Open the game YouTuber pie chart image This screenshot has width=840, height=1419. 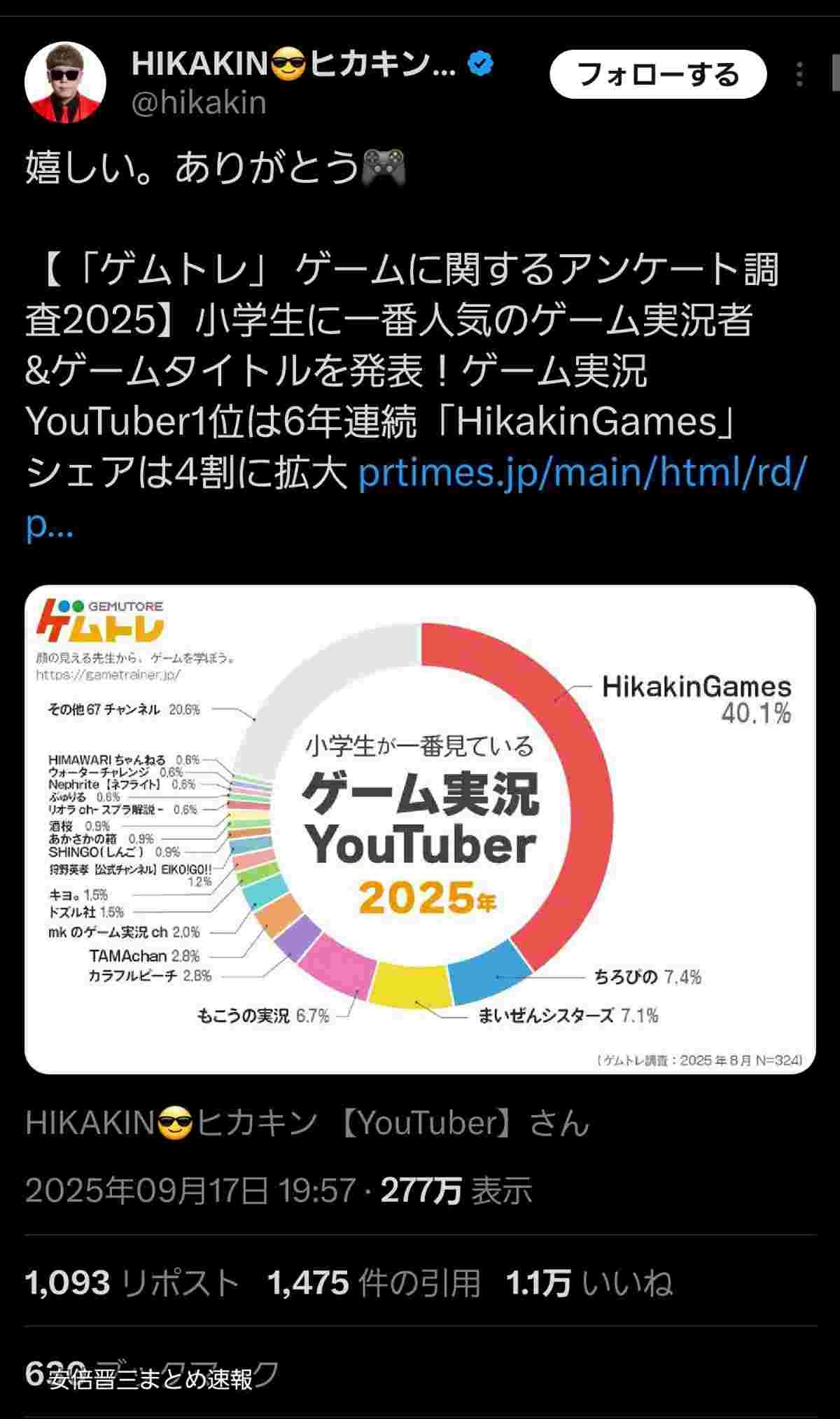click(420, 829)
